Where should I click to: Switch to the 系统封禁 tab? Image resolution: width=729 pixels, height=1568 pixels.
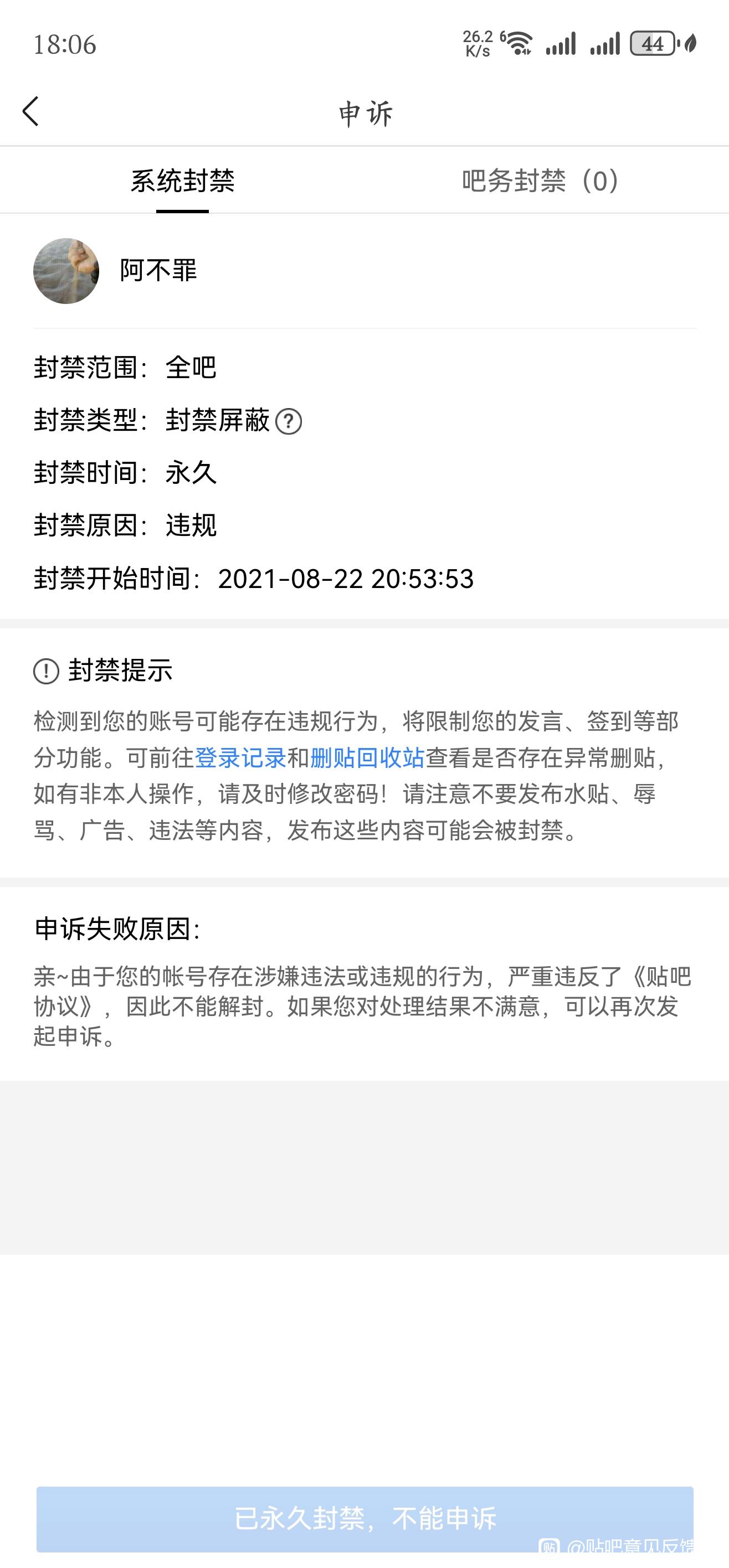click(x=182, y=182)
